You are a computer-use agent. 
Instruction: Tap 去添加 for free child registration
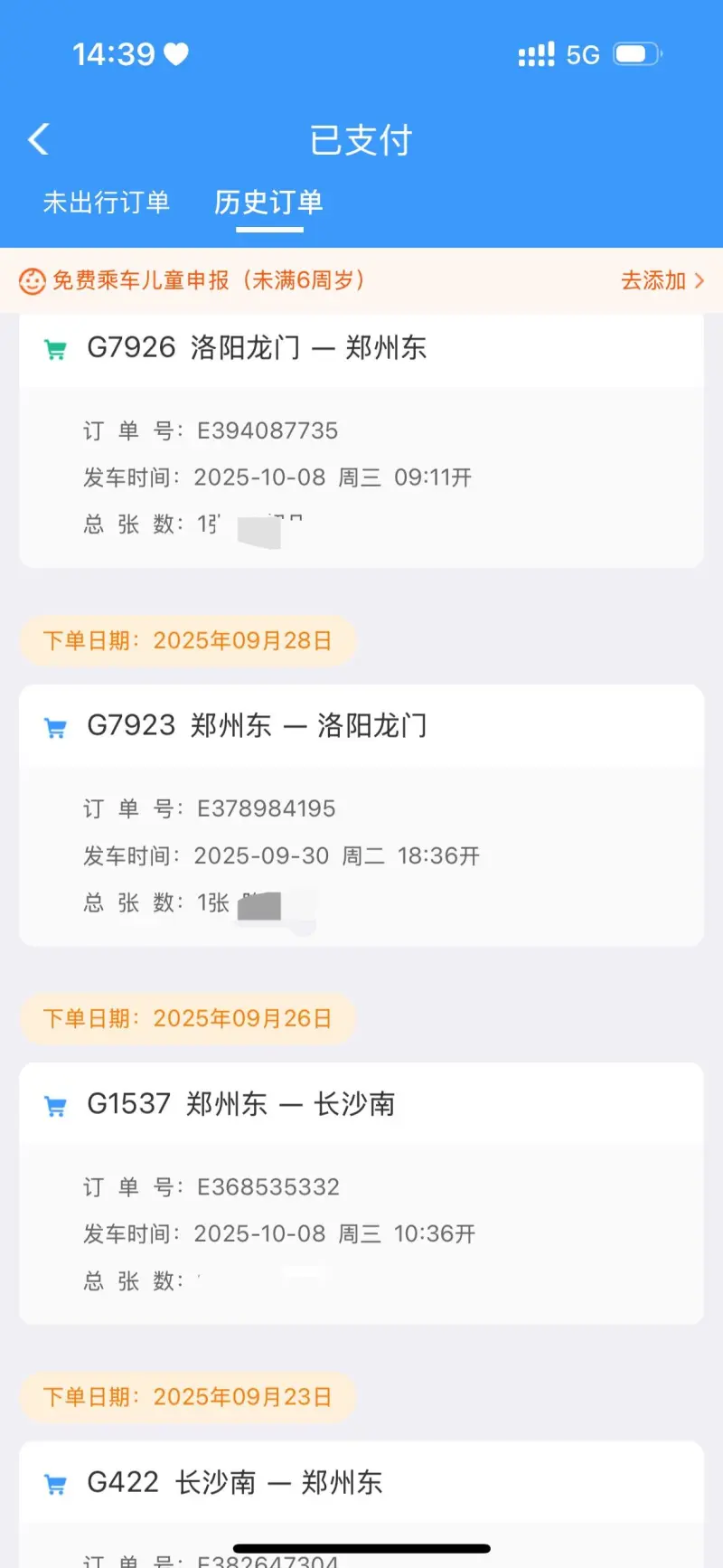point(662,280)
